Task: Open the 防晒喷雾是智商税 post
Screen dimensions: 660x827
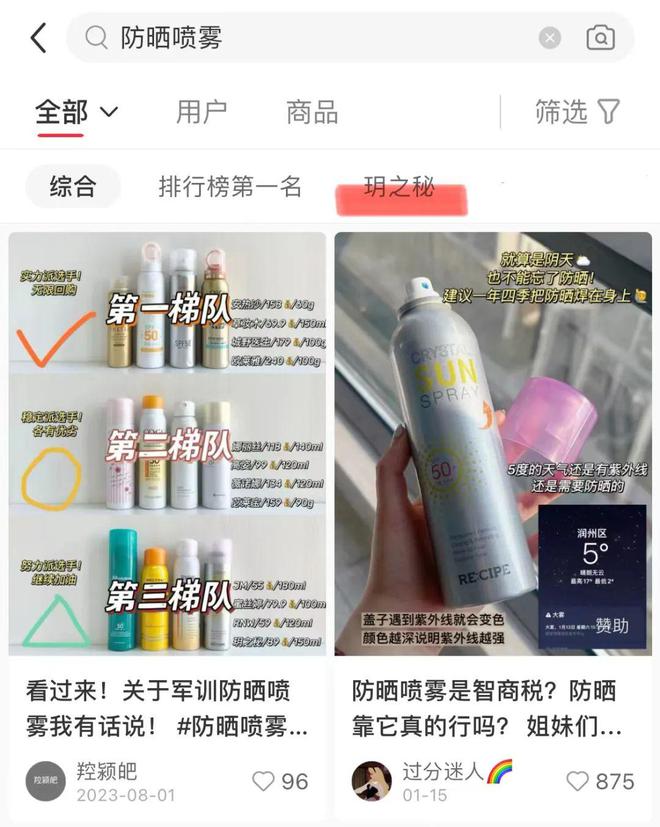Action: 493,445
